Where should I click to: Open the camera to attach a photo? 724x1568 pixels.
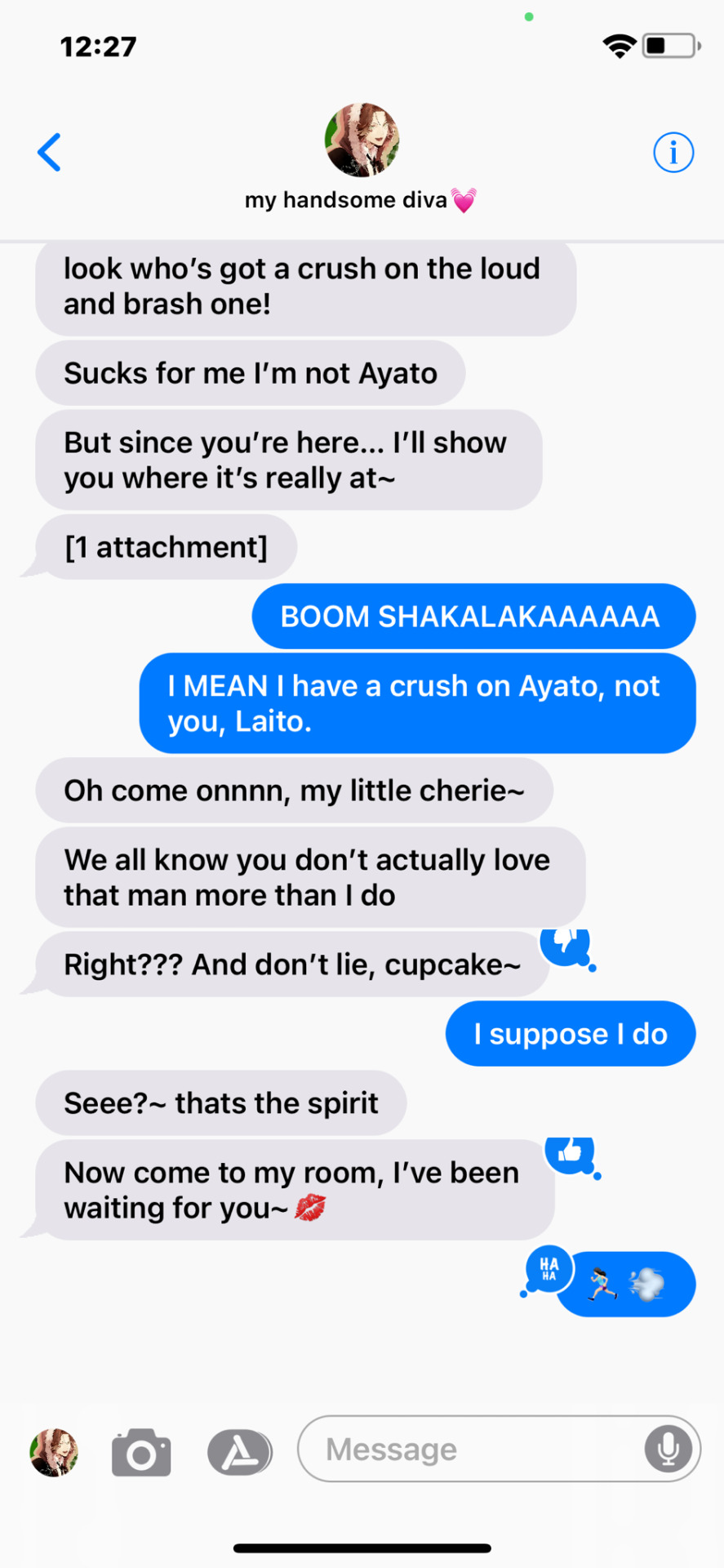tap(141, 1451)
